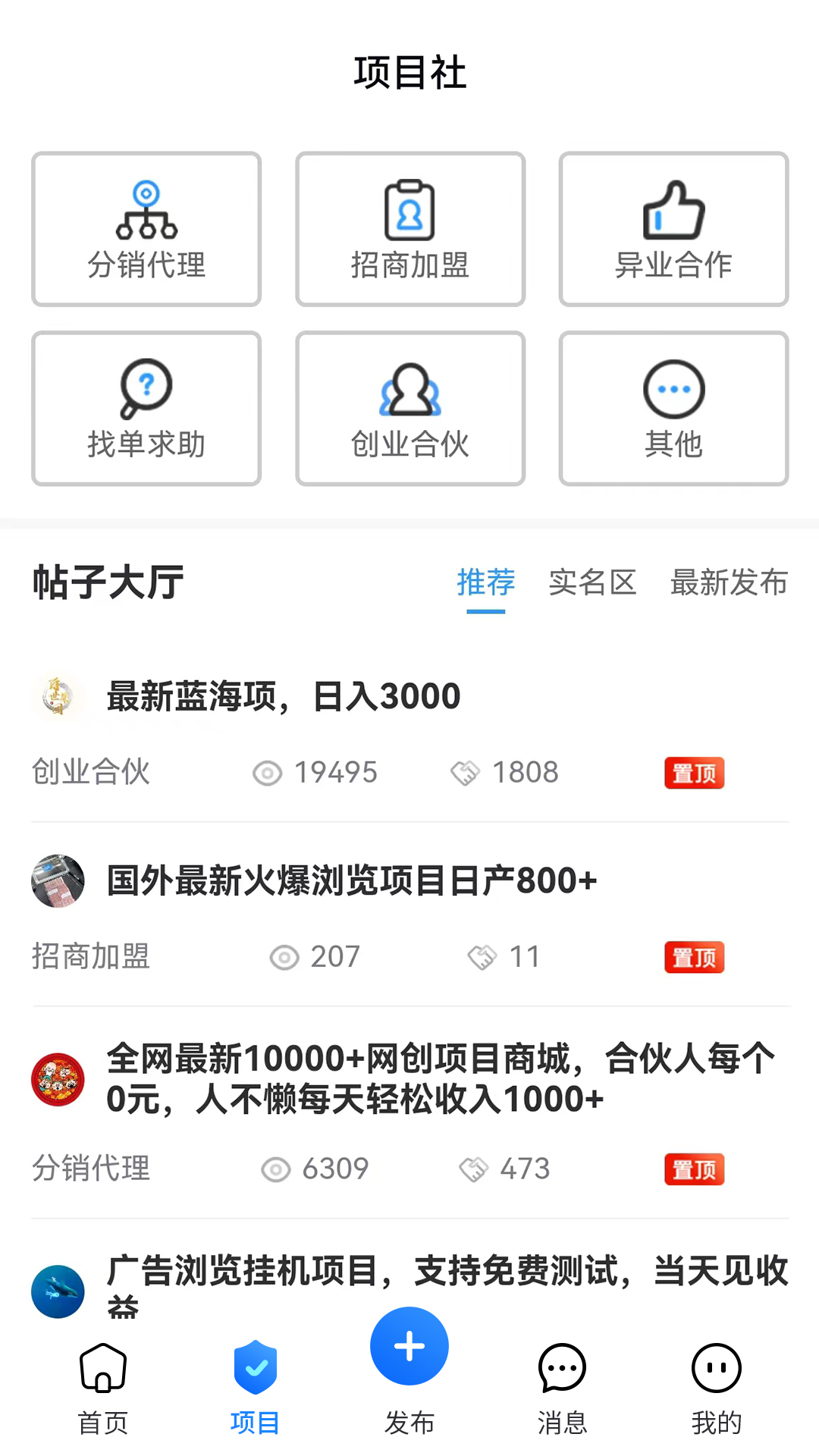This screenshot has width=819, height=1456.
Task: Open the post 国外最新火爆浏览项目日产800+
Action: pos(352,880)
